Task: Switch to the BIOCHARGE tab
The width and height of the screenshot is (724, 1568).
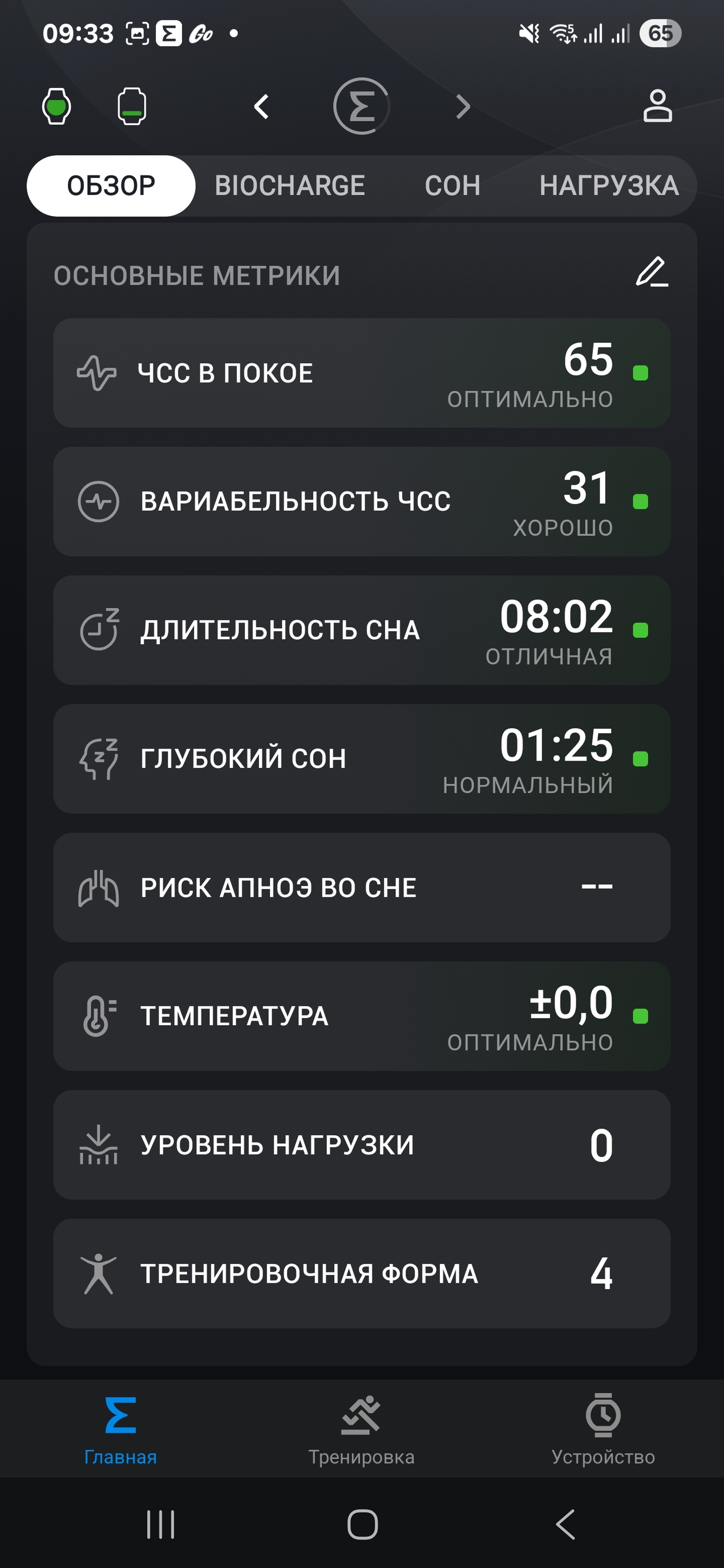Action: tap(289, 186)
